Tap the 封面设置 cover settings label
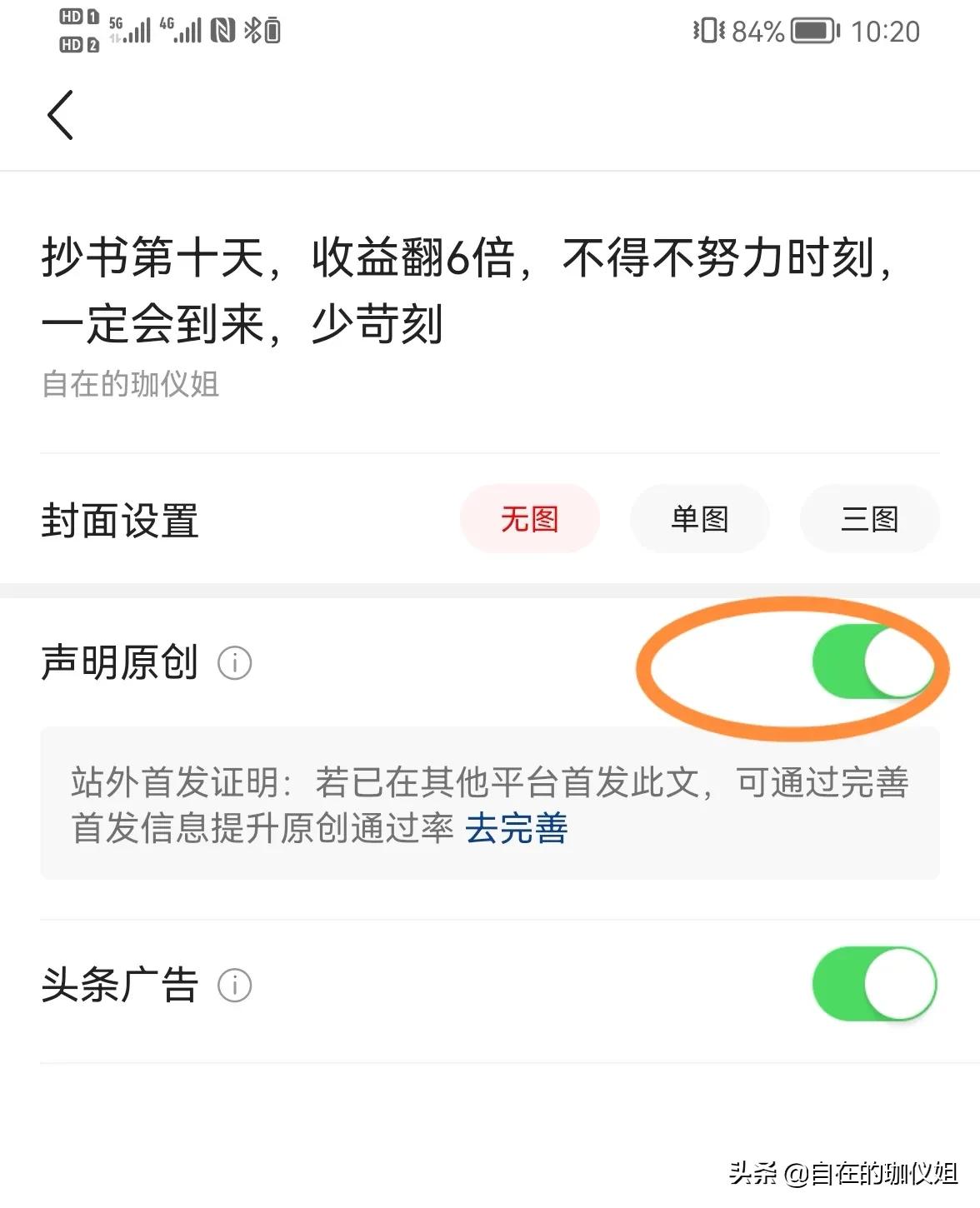 click(119, 518)
